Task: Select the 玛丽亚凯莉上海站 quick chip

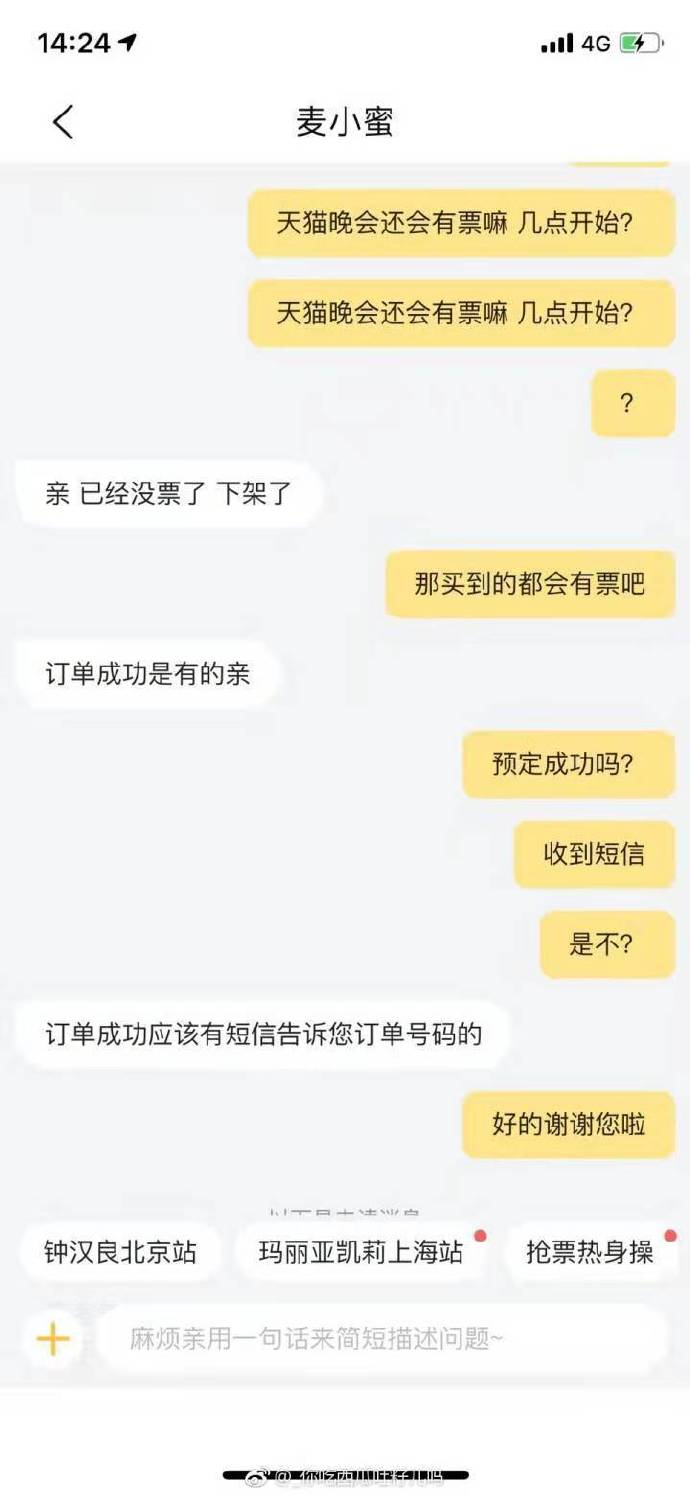Action: 360,1252
